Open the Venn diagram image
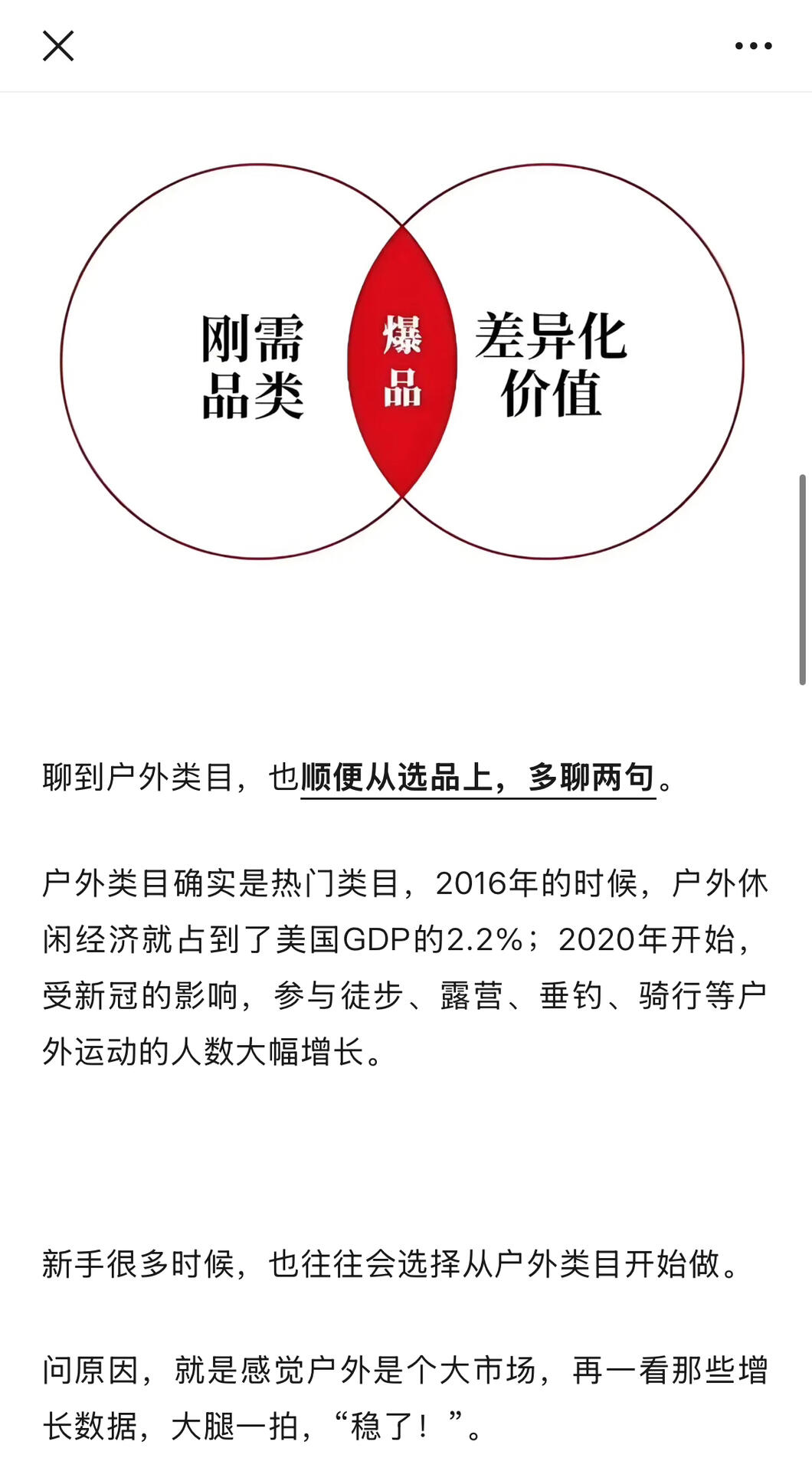The image size is (812, 1471). [402, 361]
